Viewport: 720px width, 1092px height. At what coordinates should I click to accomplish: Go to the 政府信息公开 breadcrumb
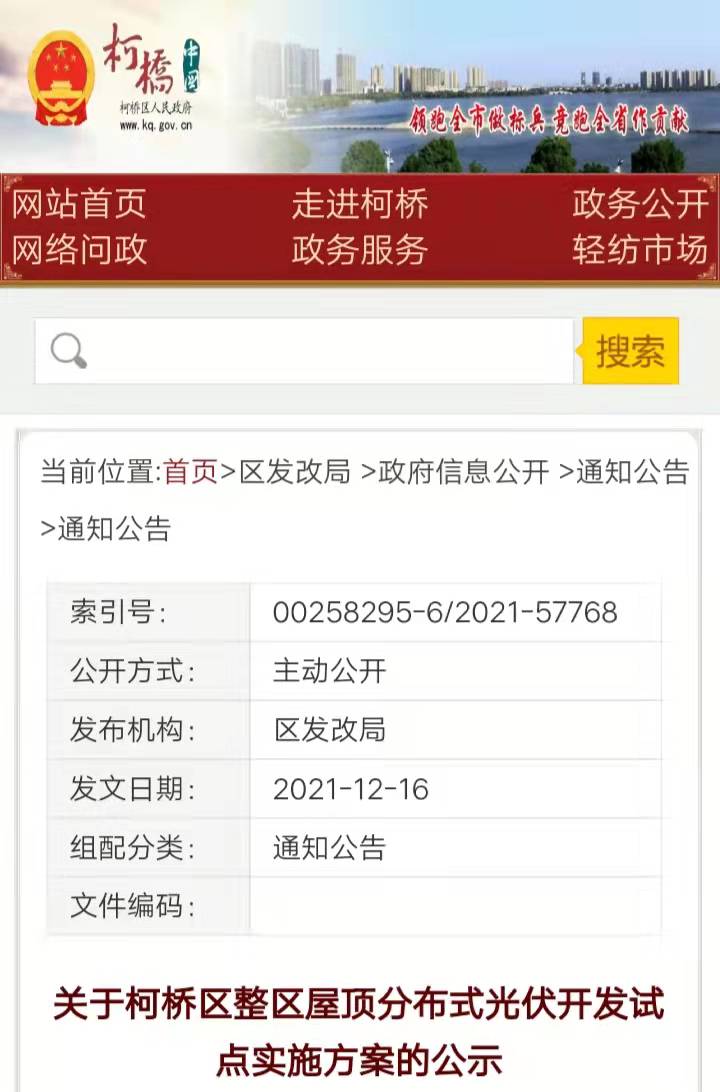[x=464, y=472]
